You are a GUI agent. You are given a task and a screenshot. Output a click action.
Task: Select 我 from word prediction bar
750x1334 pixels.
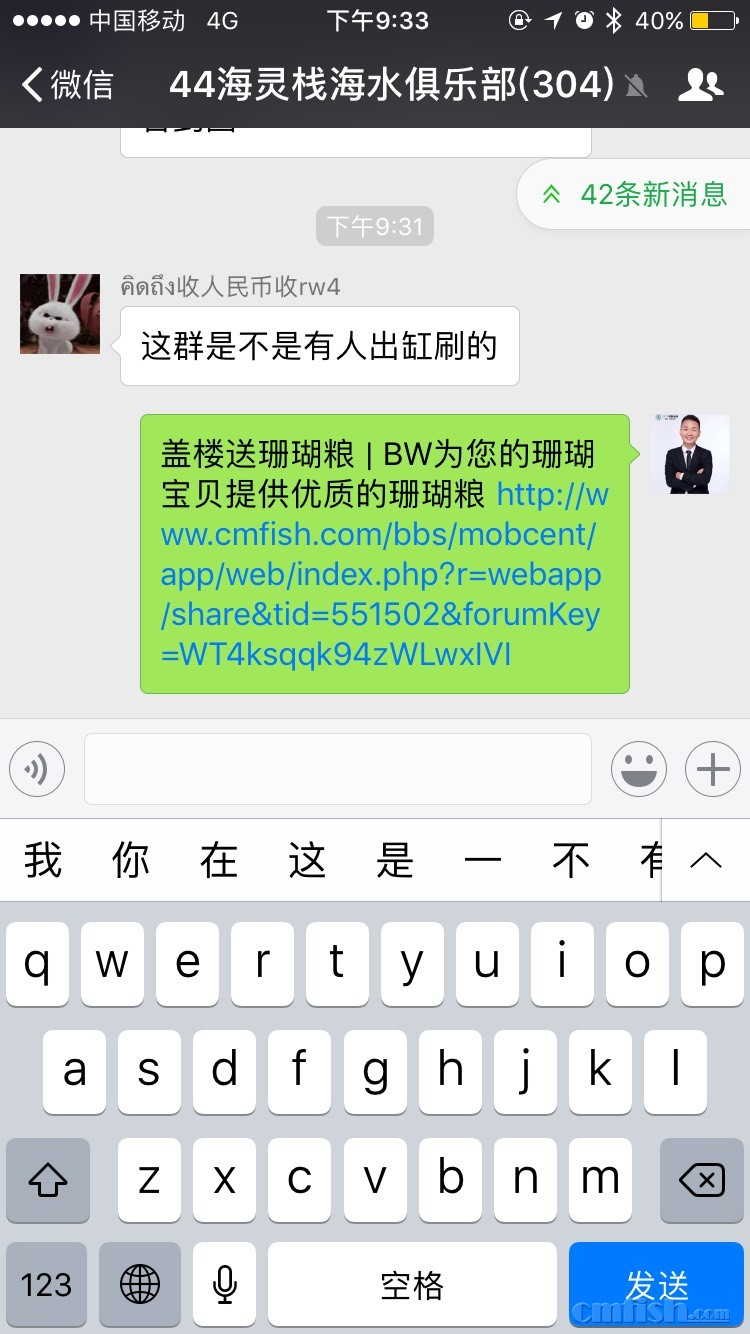click(43, 860)
